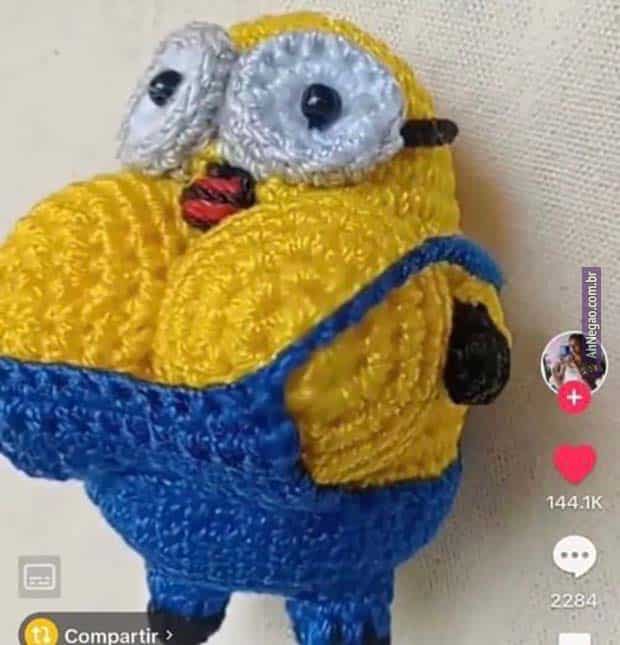Toggle the captions icon
The height and width of the screenshot is (645, 620).
[39, 576]
